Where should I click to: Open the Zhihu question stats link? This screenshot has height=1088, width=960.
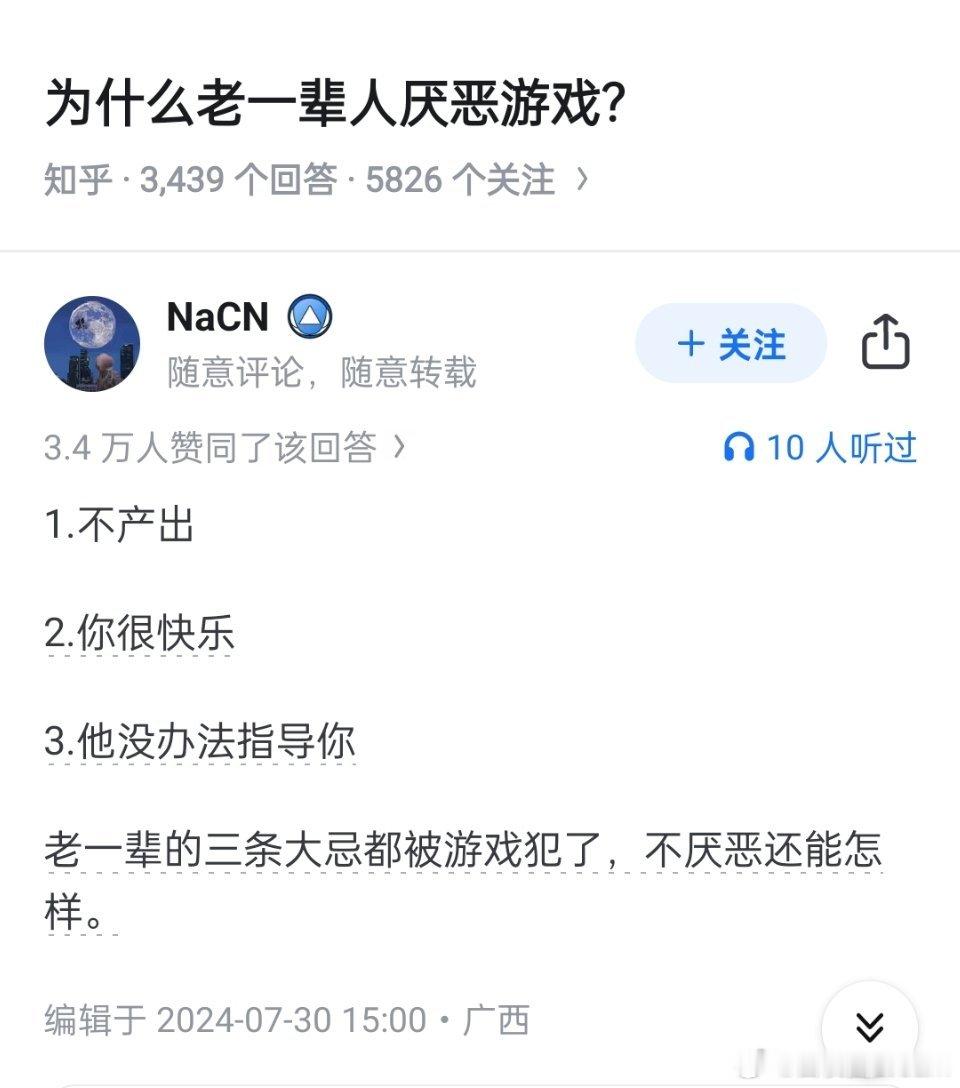click(x=300, y=178)
